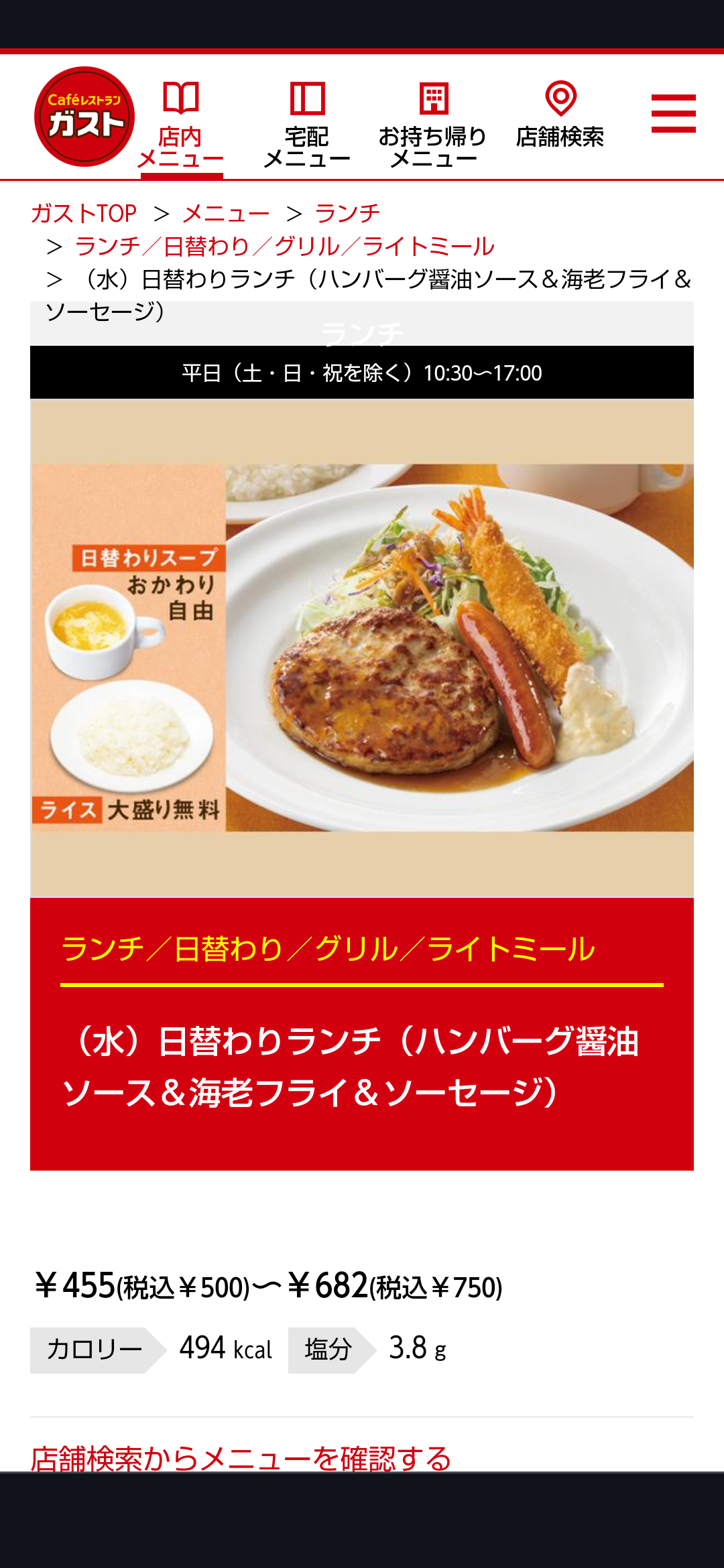Open the 宅配メニュー tab
724x1568 pixels.
point(307,124)
